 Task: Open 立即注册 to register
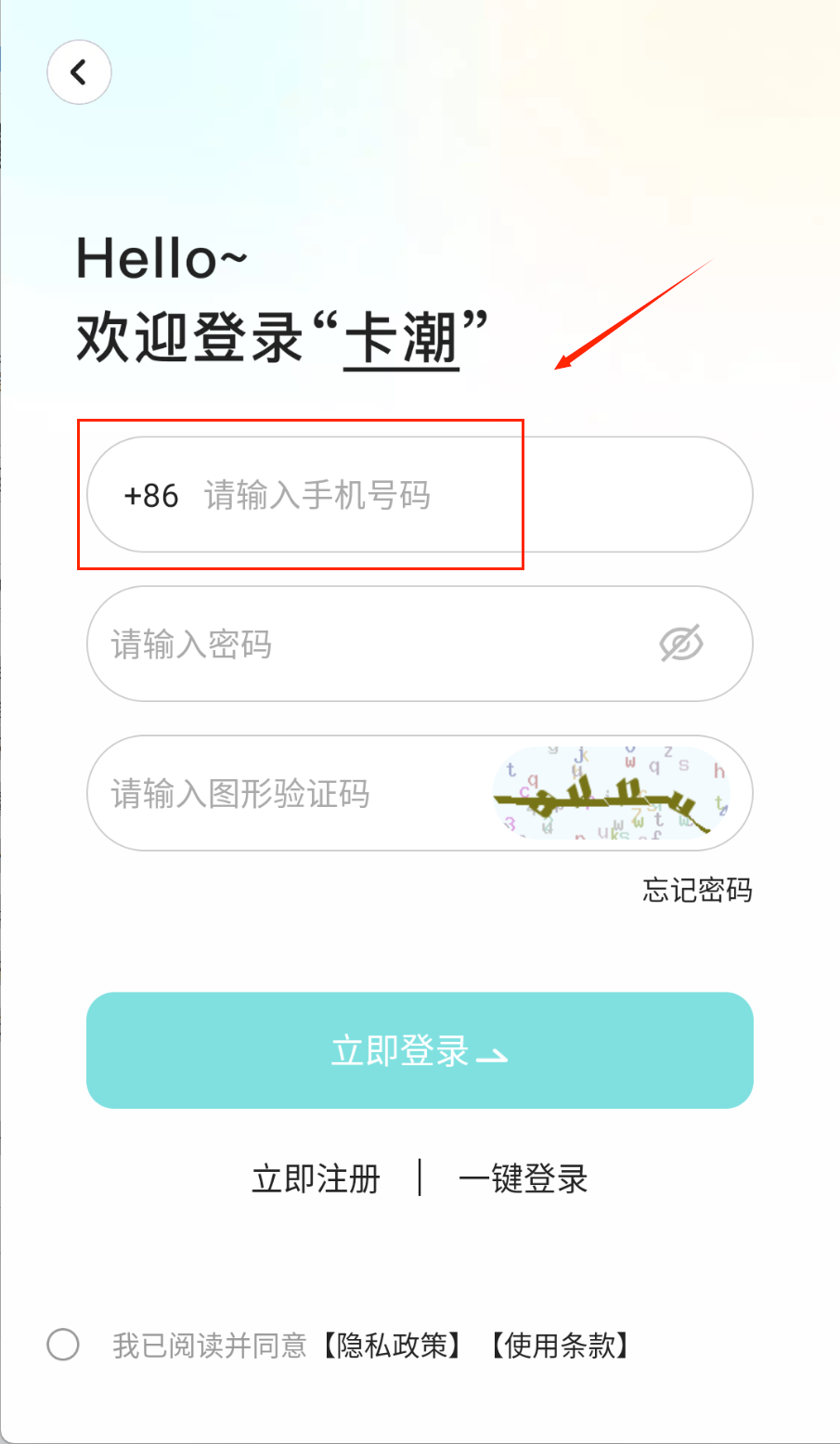click(x=316, y=1179)
